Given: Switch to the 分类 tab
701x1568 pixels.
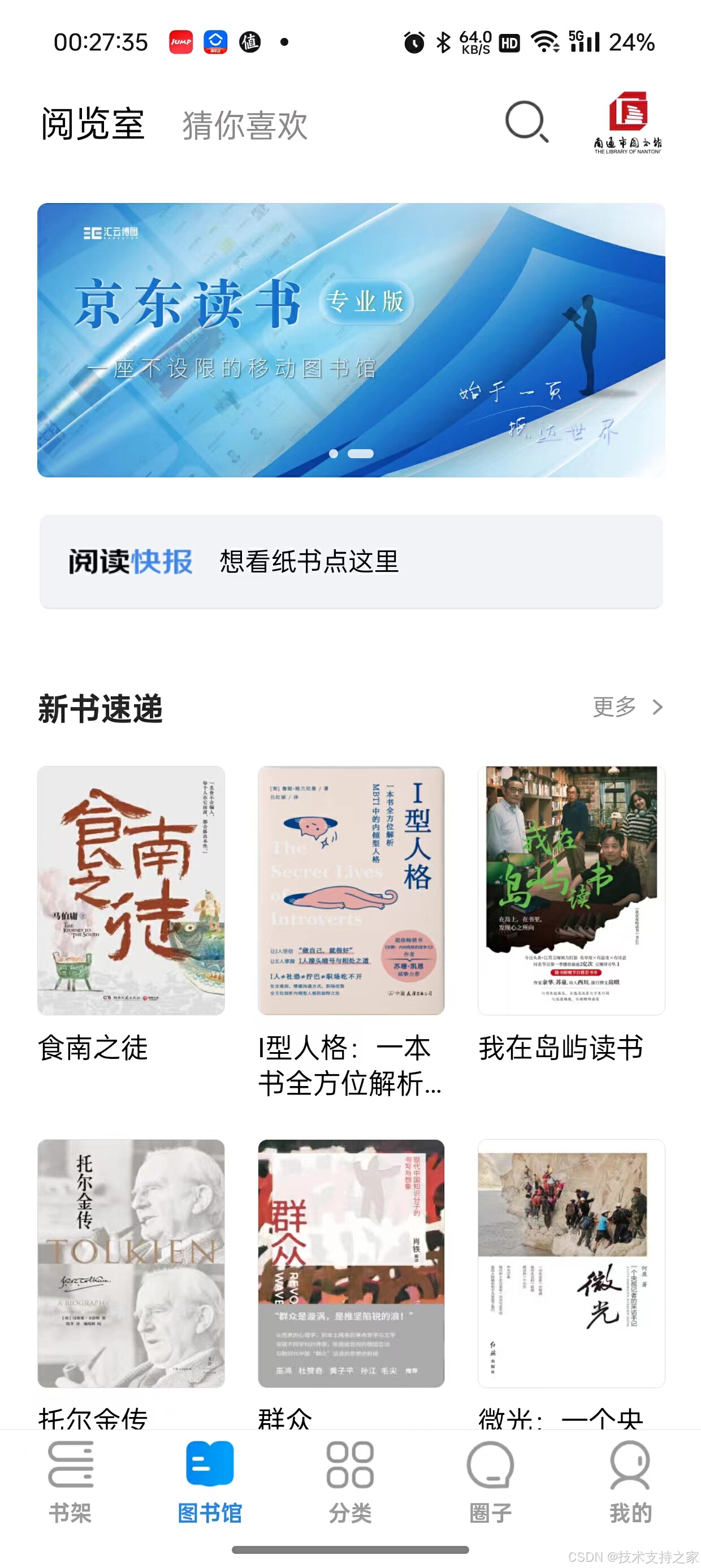Looking at the screenshot, I should (x=350, y=1480).
